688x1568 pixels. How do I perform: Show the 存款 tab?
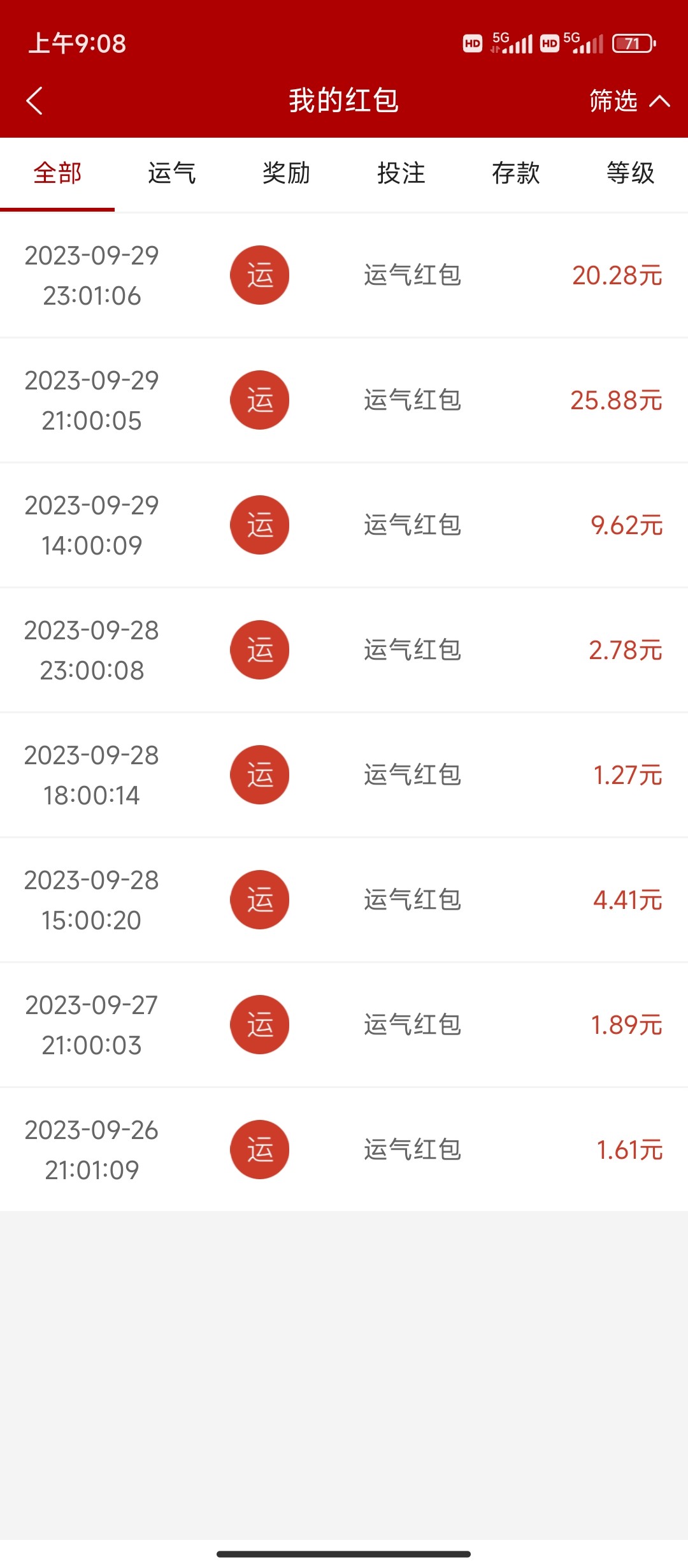click(x=516, y=173)
